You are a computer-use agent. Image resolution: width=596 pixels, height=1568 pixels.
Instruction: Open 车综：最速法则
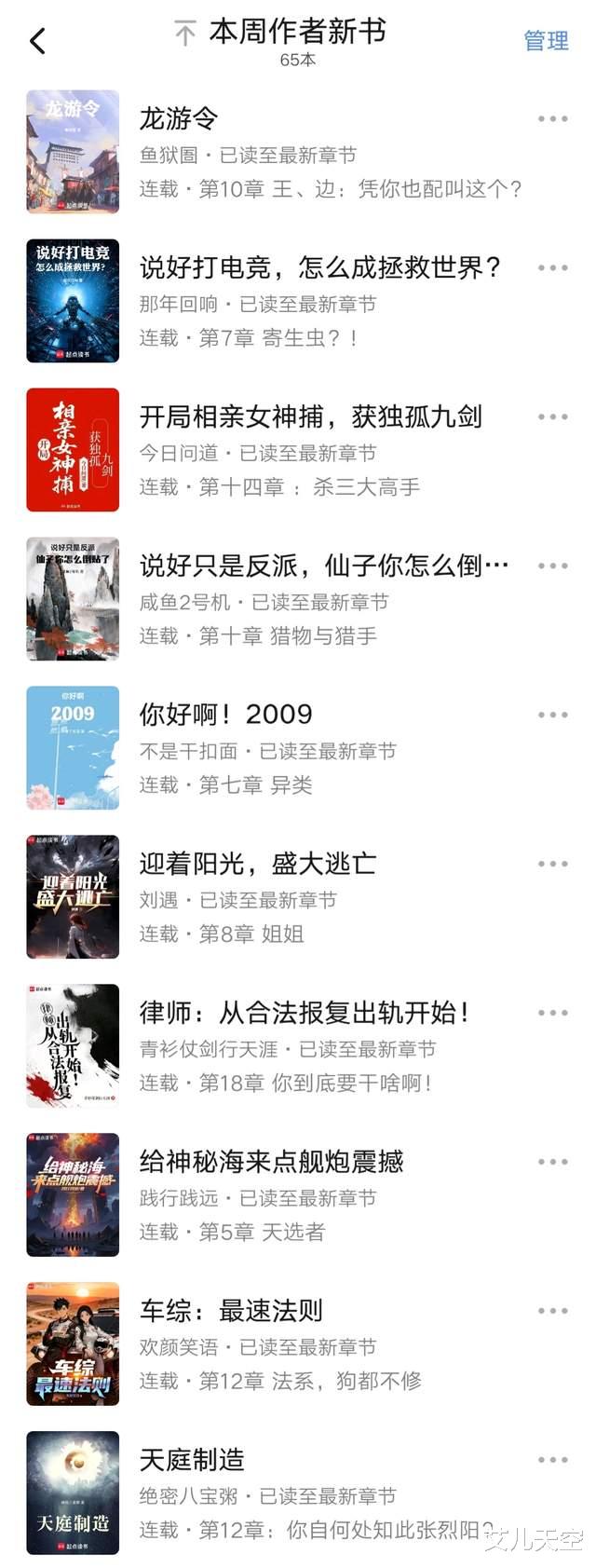(x=231, y=1312)
